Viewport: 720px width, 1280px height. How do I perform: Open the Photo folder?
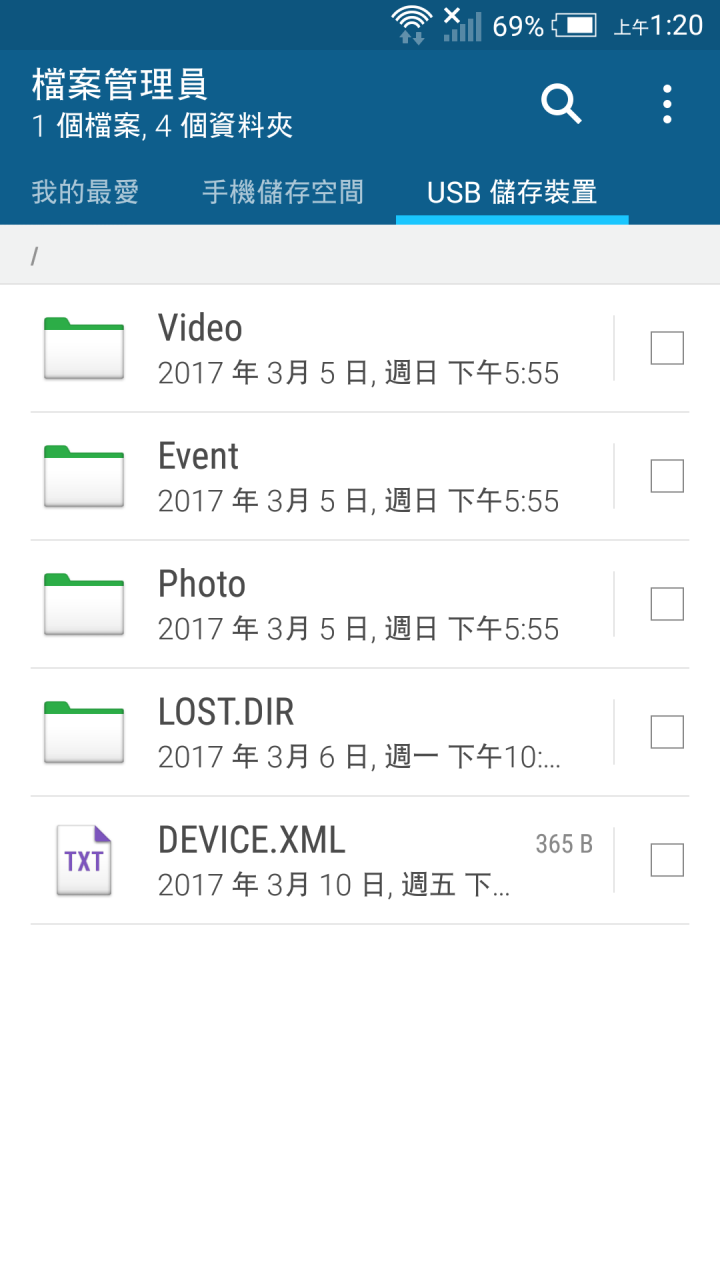[320, 605]
